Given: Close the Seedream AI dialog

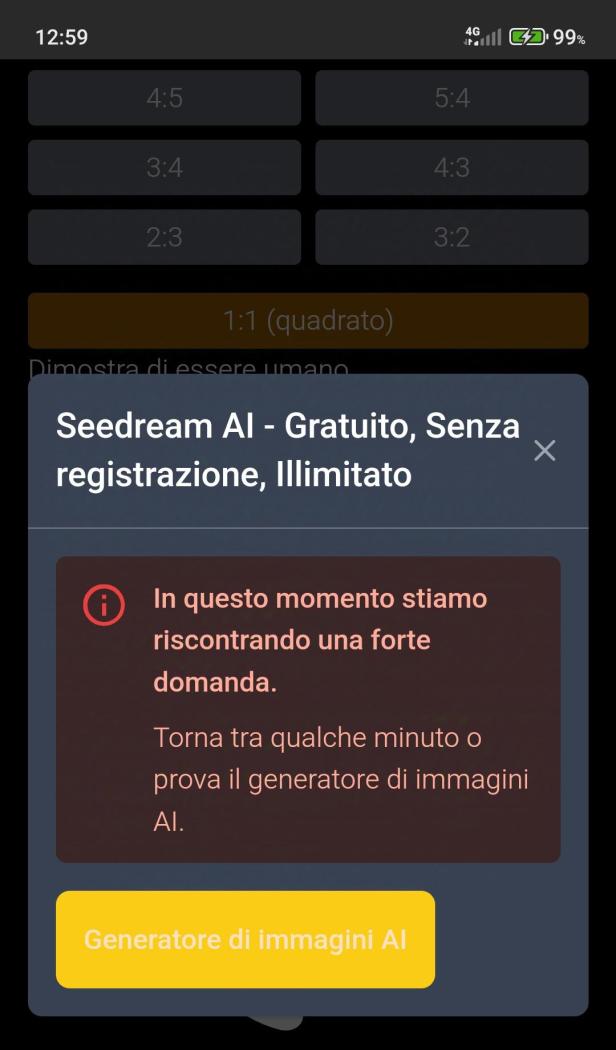Looking at the screenshot, I should coord(544,451).
